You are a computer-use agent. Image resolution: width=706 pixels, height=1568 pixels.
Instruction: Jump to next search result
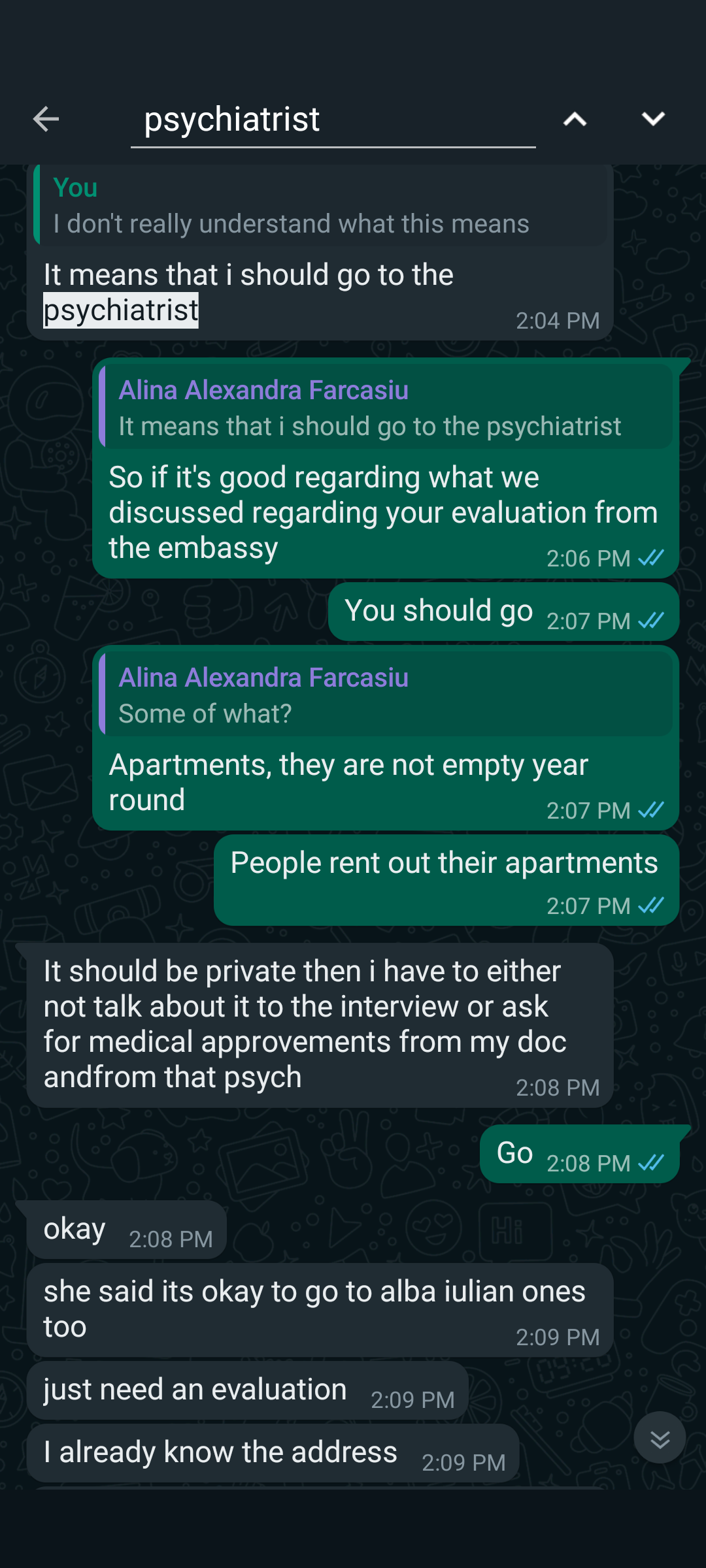[x=653, y=119]
